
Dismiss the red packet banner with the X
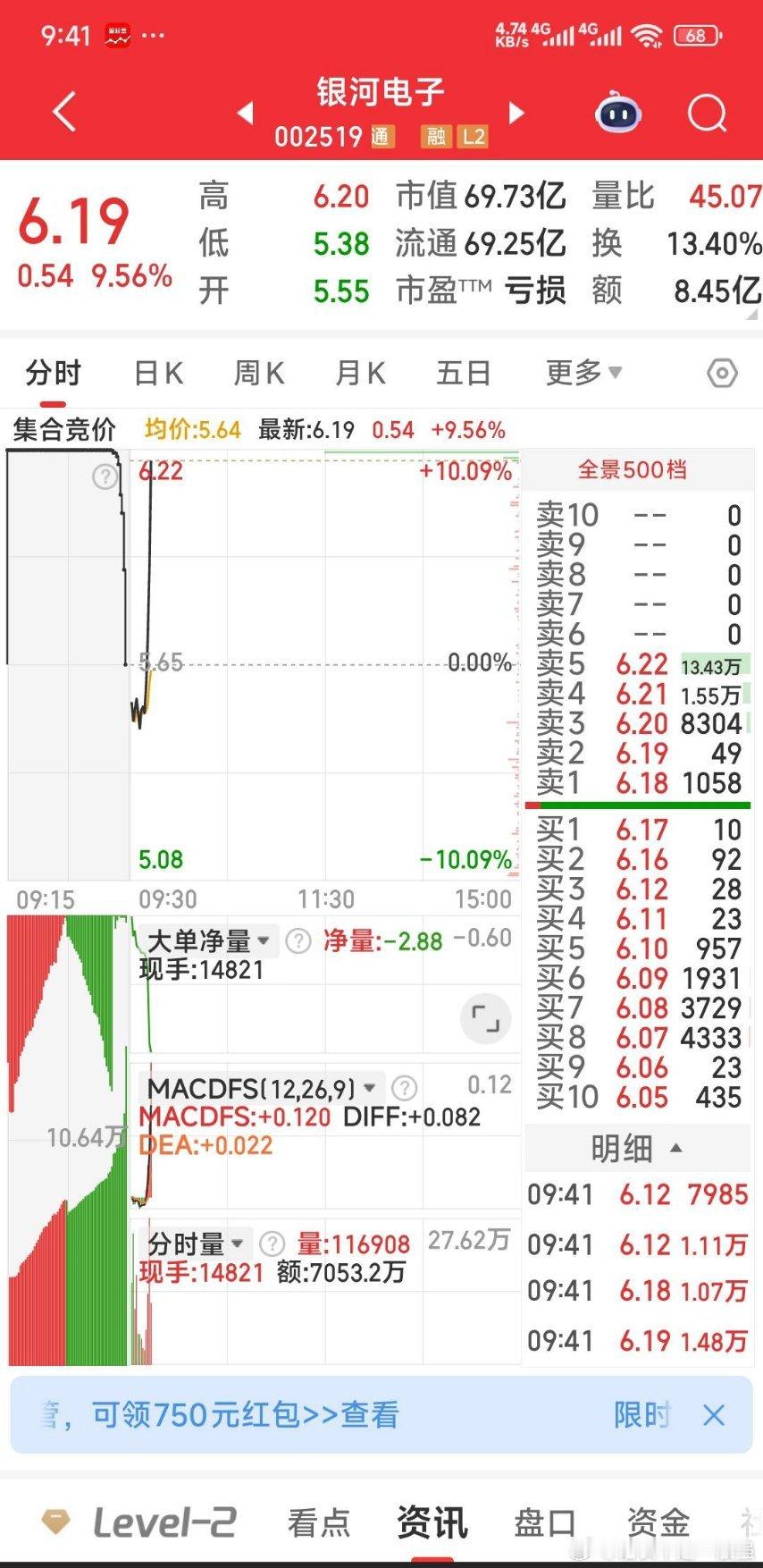[x=713, y=1415]
